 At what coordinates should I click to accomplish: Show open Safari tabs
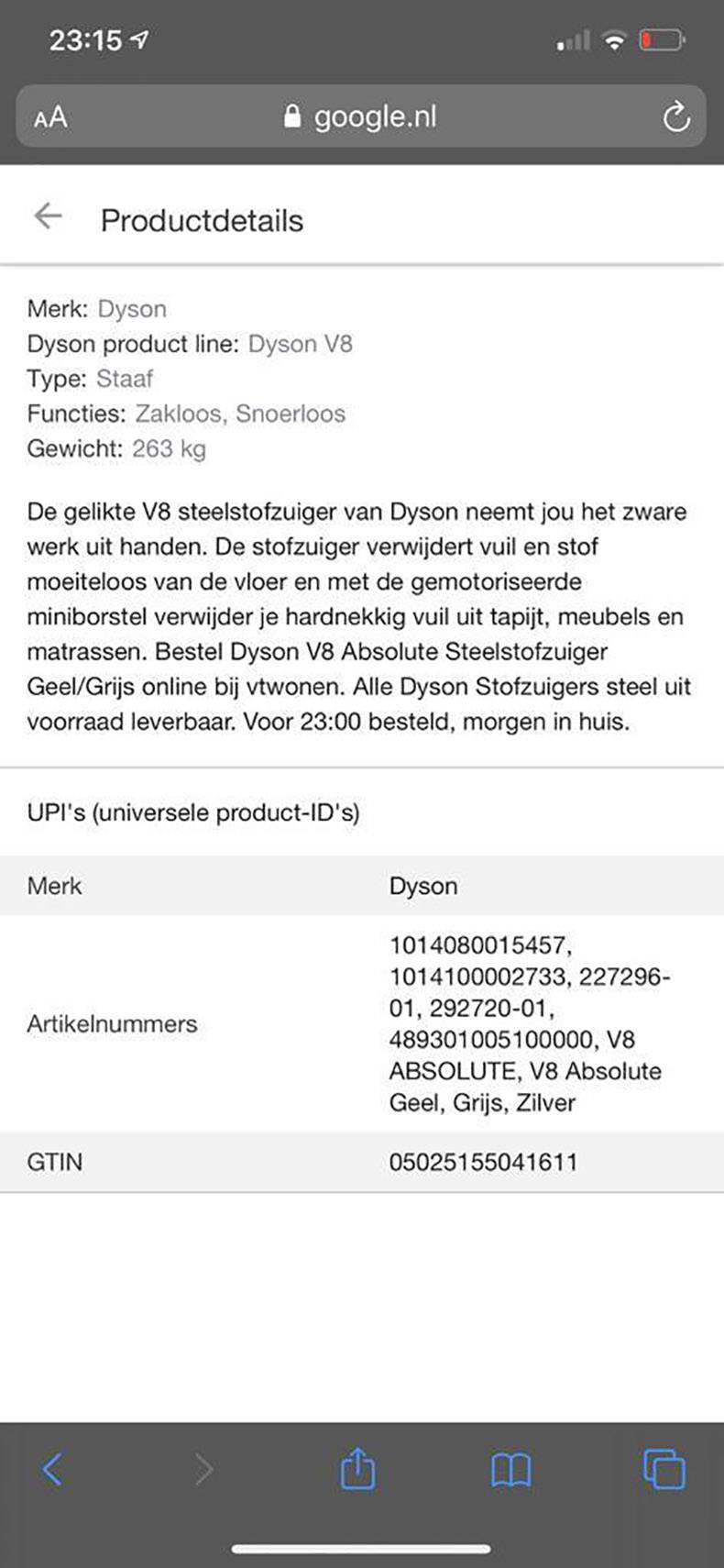(664, 1469)
